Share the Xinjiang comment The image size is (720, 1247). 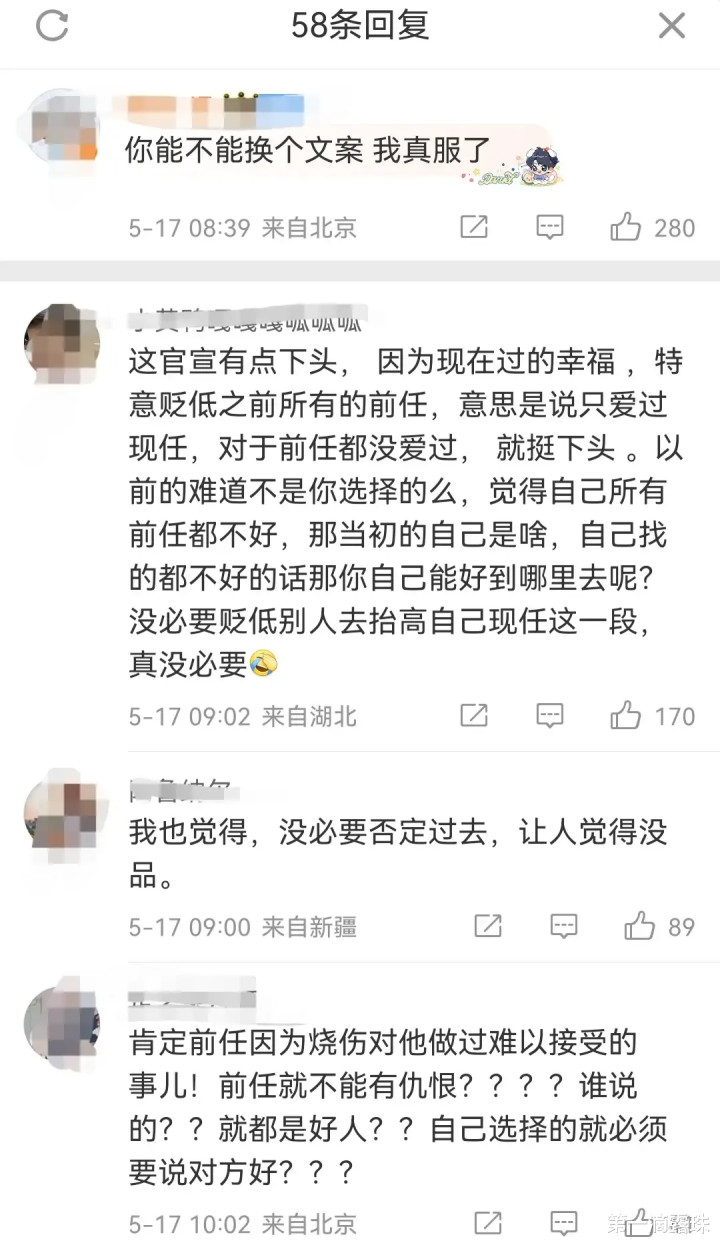(488, 926)
